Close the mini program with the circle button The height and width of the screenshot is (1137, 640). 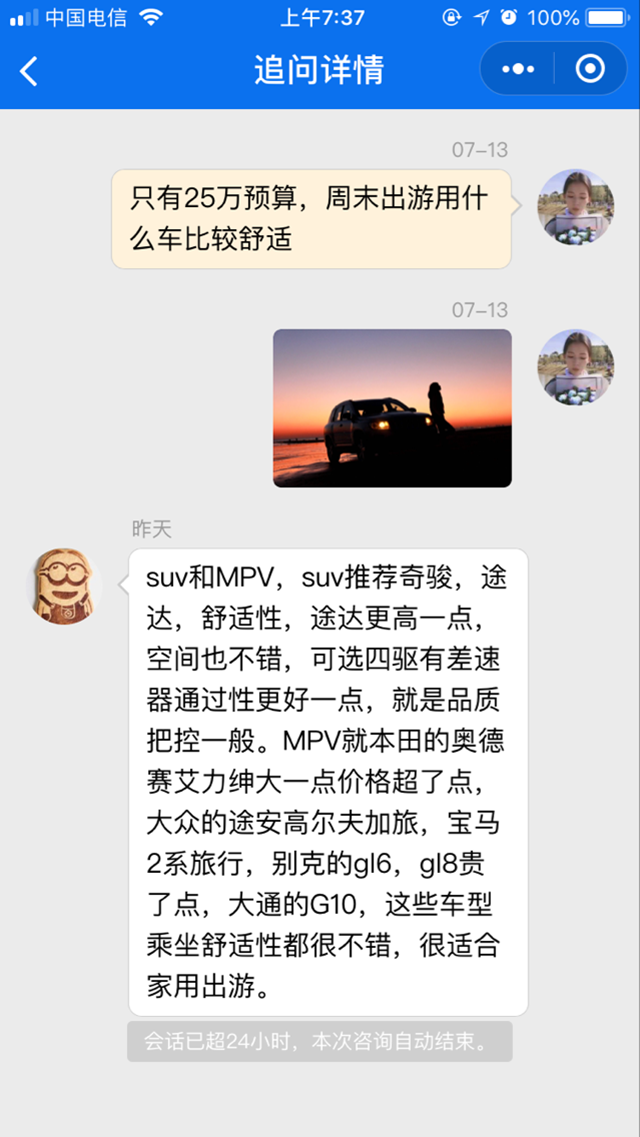tap(590, 69)
